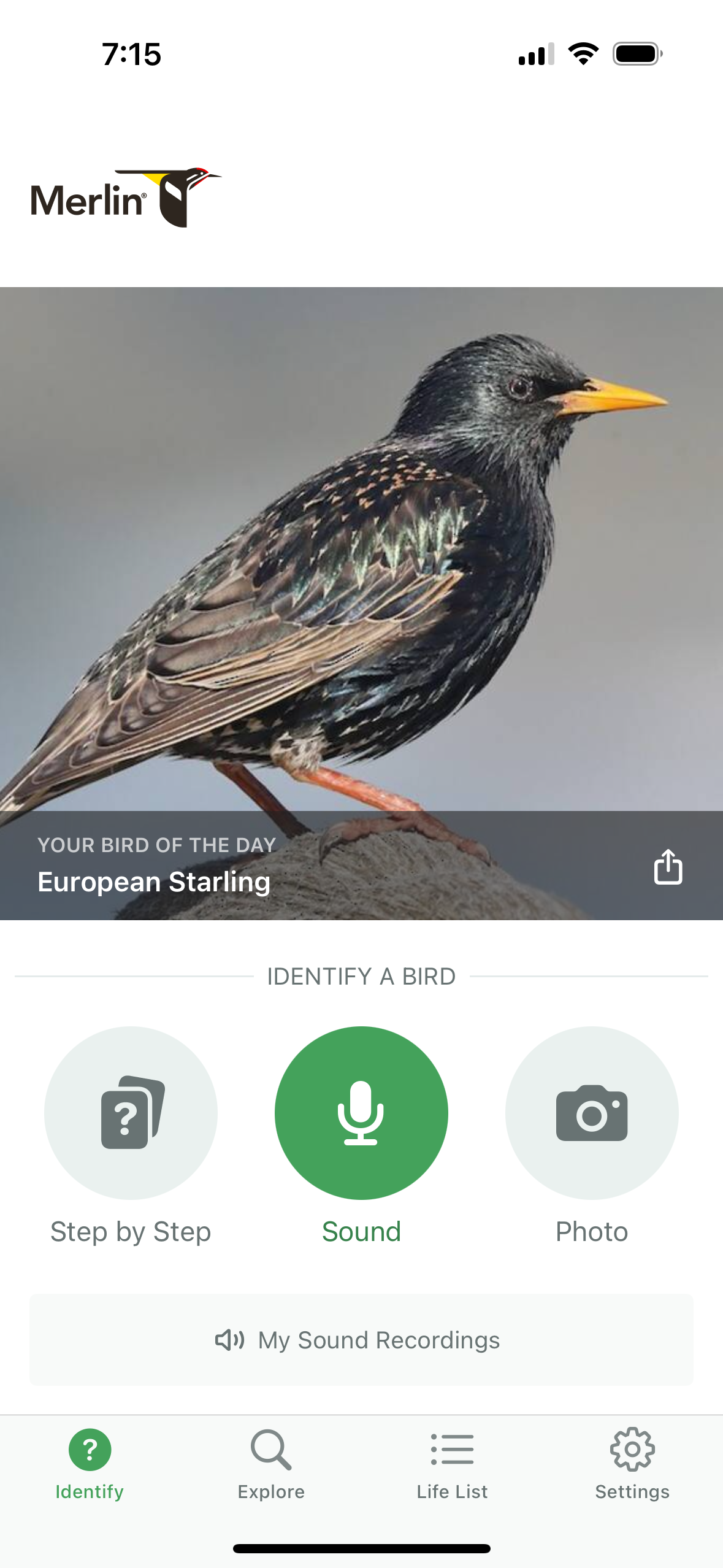Select the Identify tab

tap(90, 1464)
